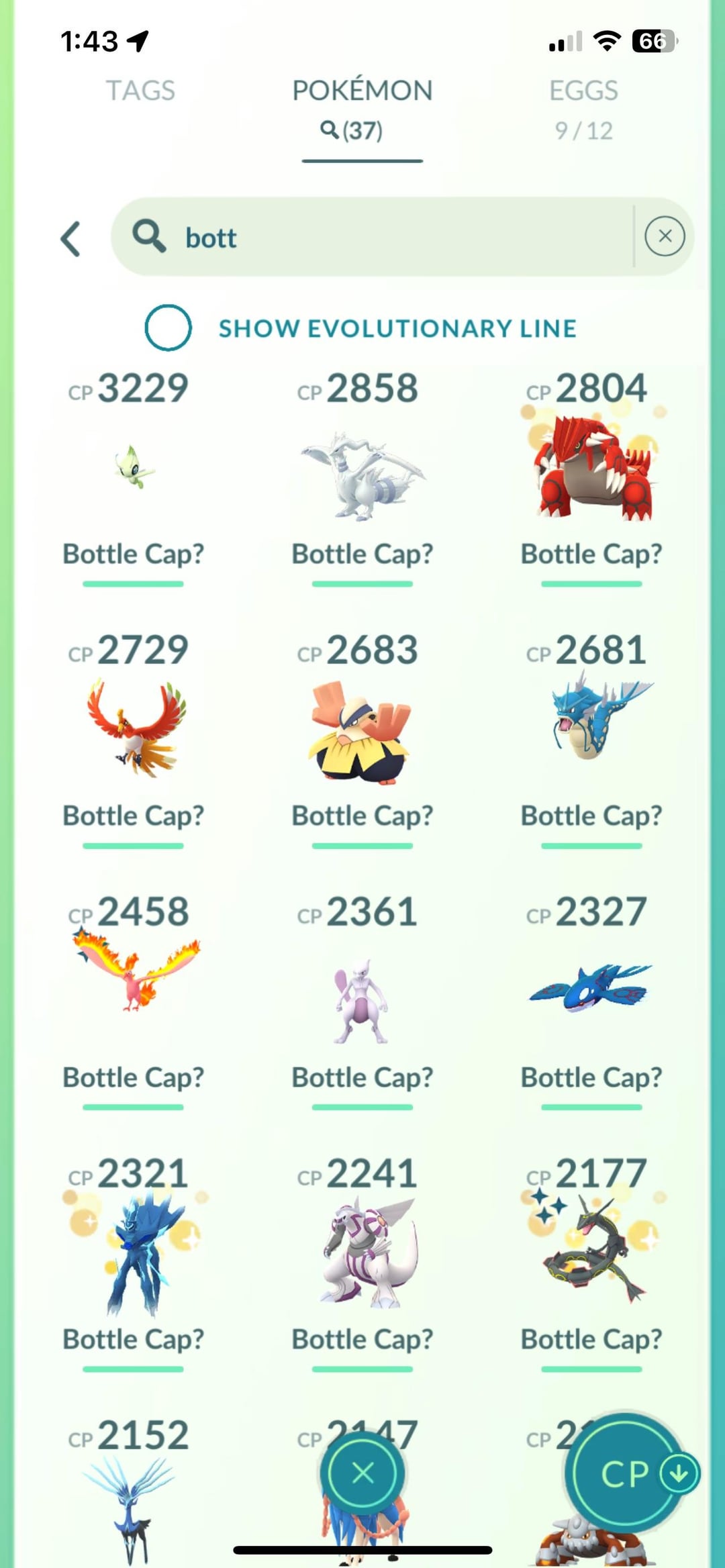View the CP 2327 Kyogre
Screen dimensions: 725x1568
click(x=591, y=1001)
